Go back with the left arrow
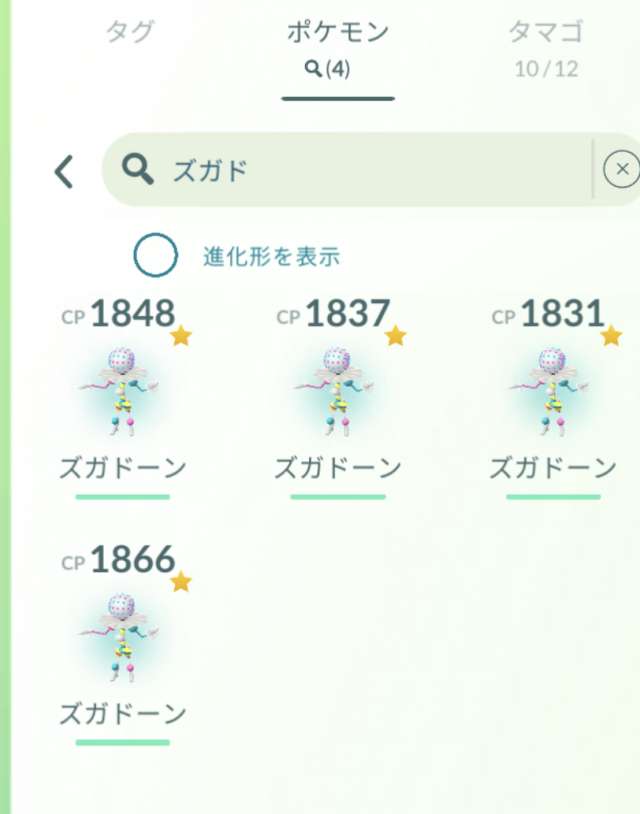Screen dimensions: 640x814 tap(64, 171)
